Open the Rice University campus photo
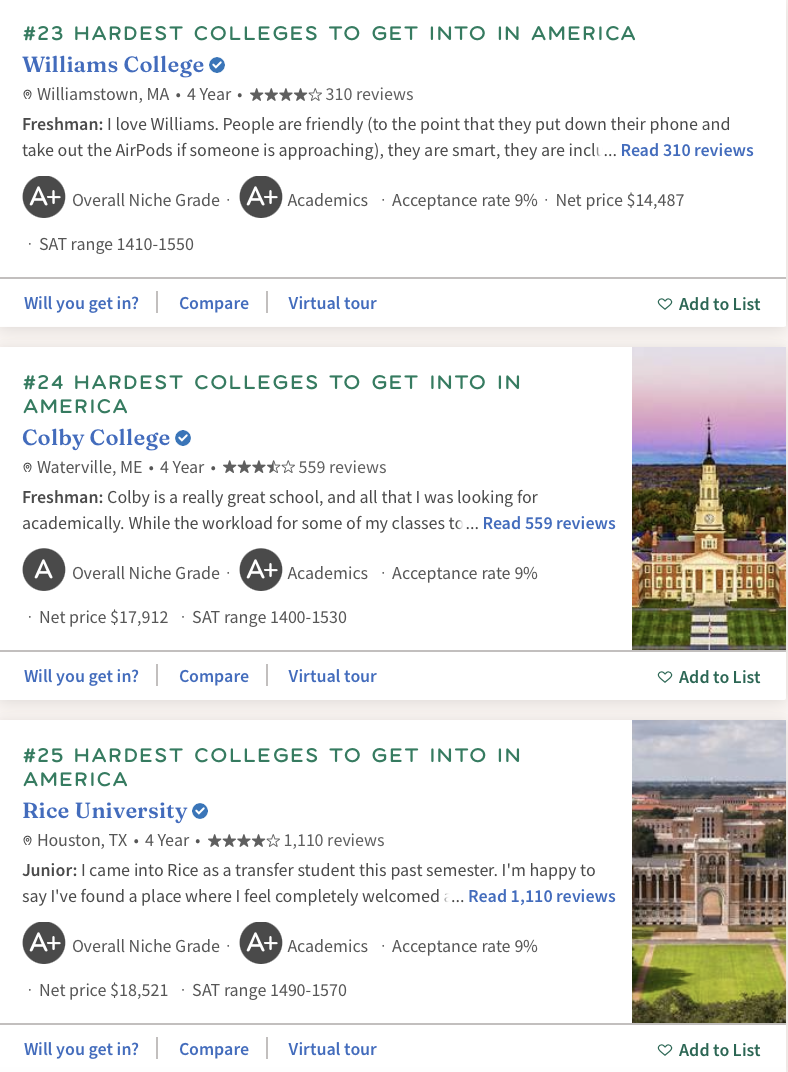 (x=708, y=871)
